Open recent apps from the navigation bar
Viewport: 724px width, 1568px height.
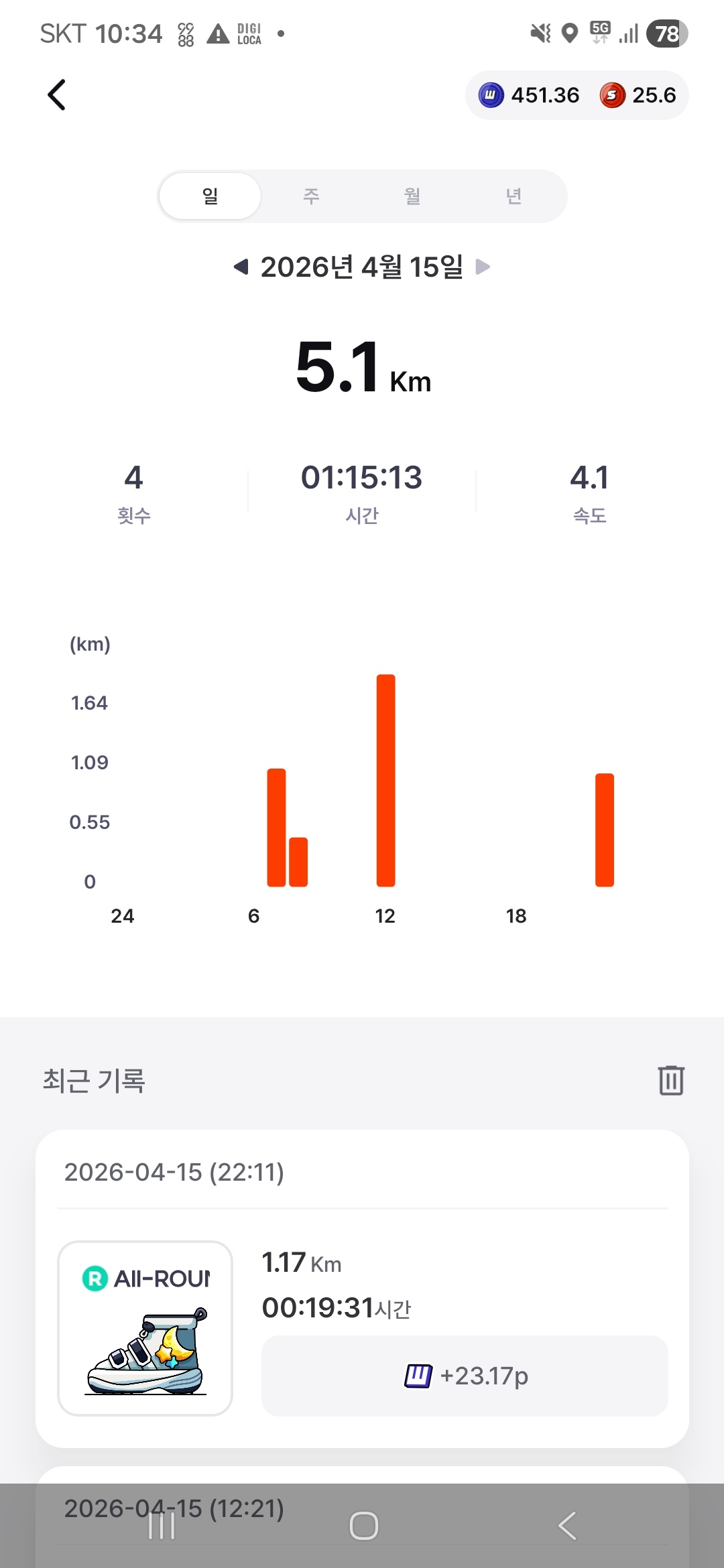[162, 1526]
